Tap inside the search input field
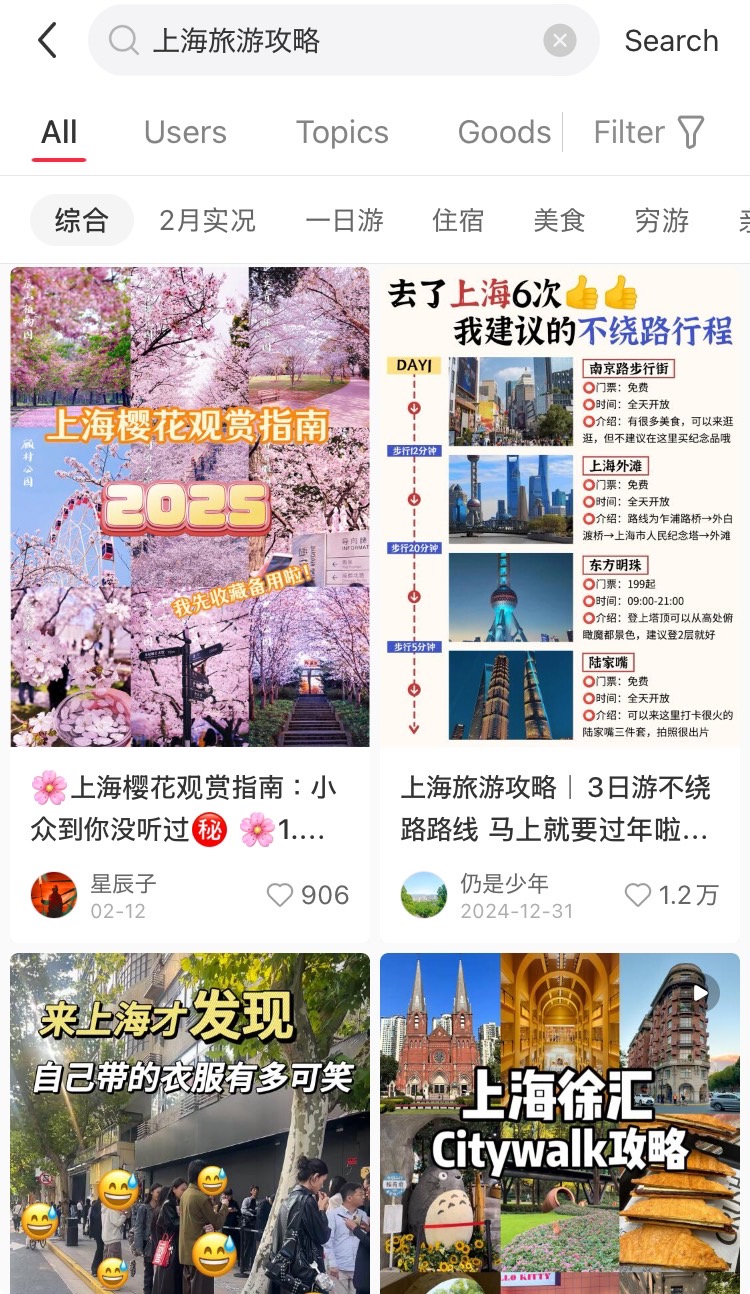 300,40
